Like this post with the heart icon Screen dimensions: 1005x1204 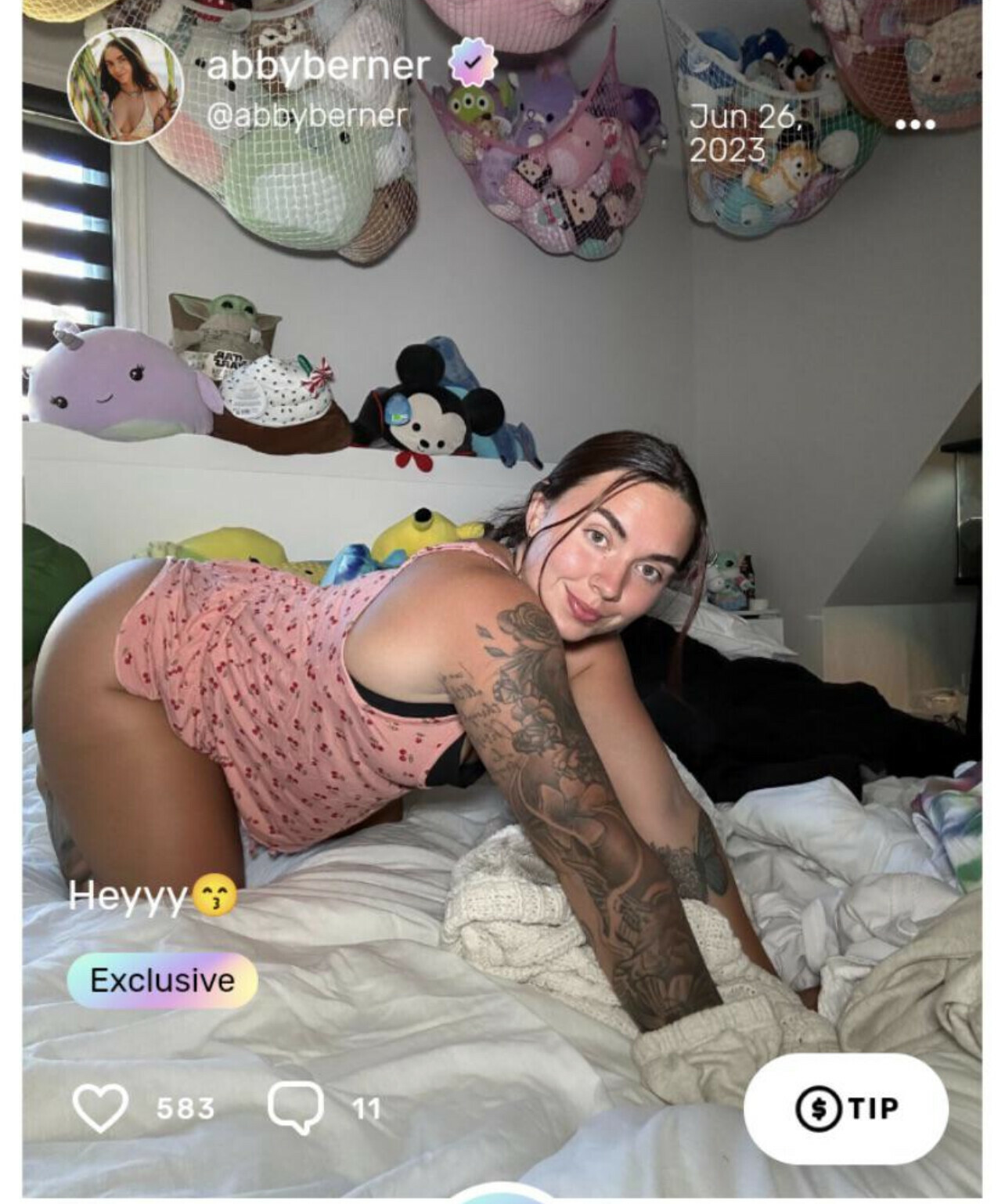100,1107
